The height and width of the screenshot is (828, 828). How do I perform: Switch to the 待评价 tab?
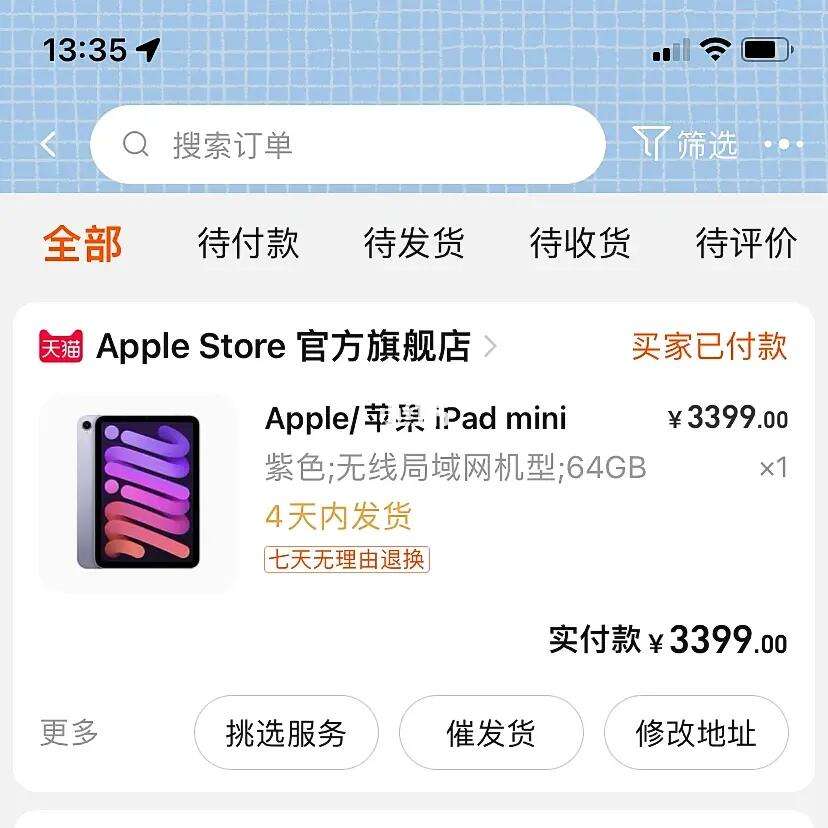tap(746, 243)
